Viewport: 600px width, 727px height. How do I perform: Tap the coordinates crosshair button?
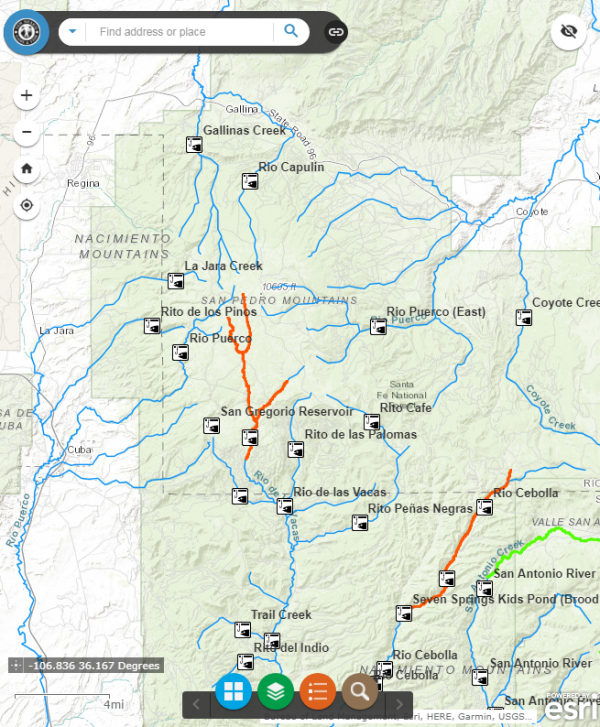coord(16,666)
